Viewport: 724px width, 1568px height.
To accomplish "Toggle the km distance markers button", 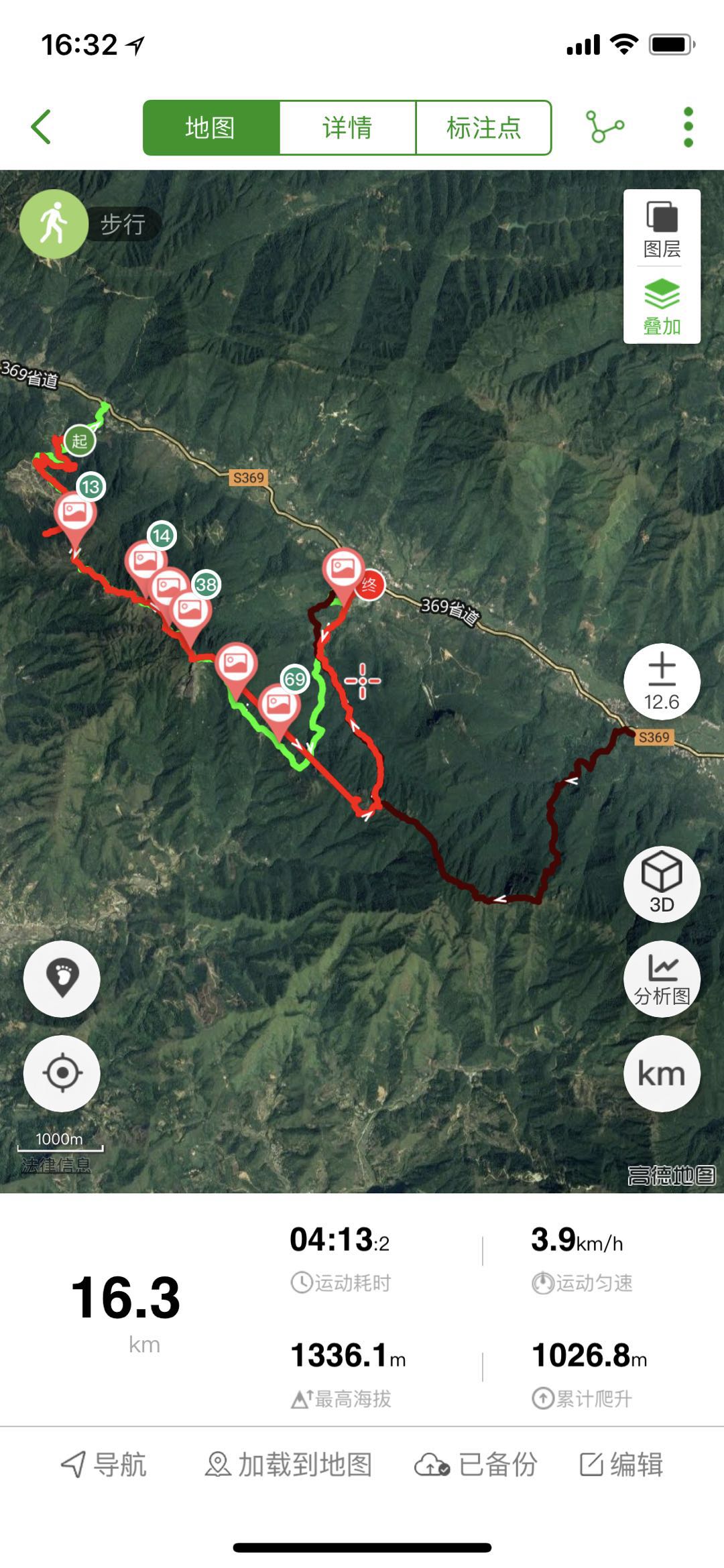I will click(662, 1073).
